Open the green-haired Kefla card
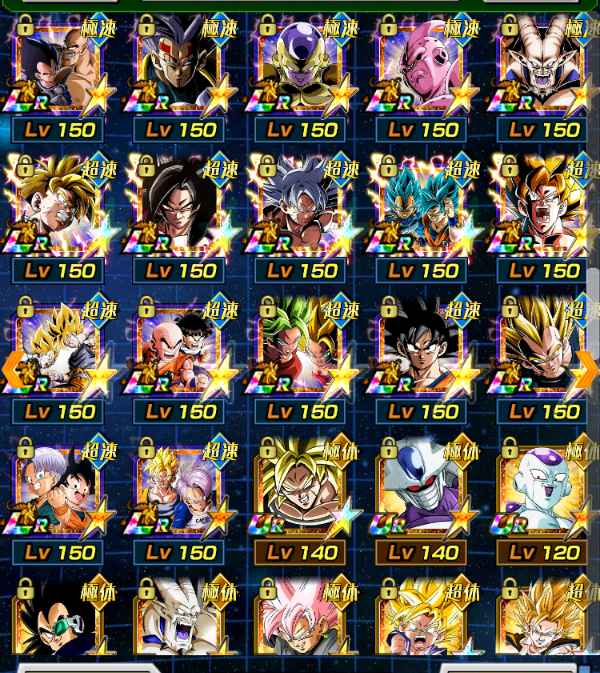Viewport: 600px width, 673px height. (x=301, y=350)
